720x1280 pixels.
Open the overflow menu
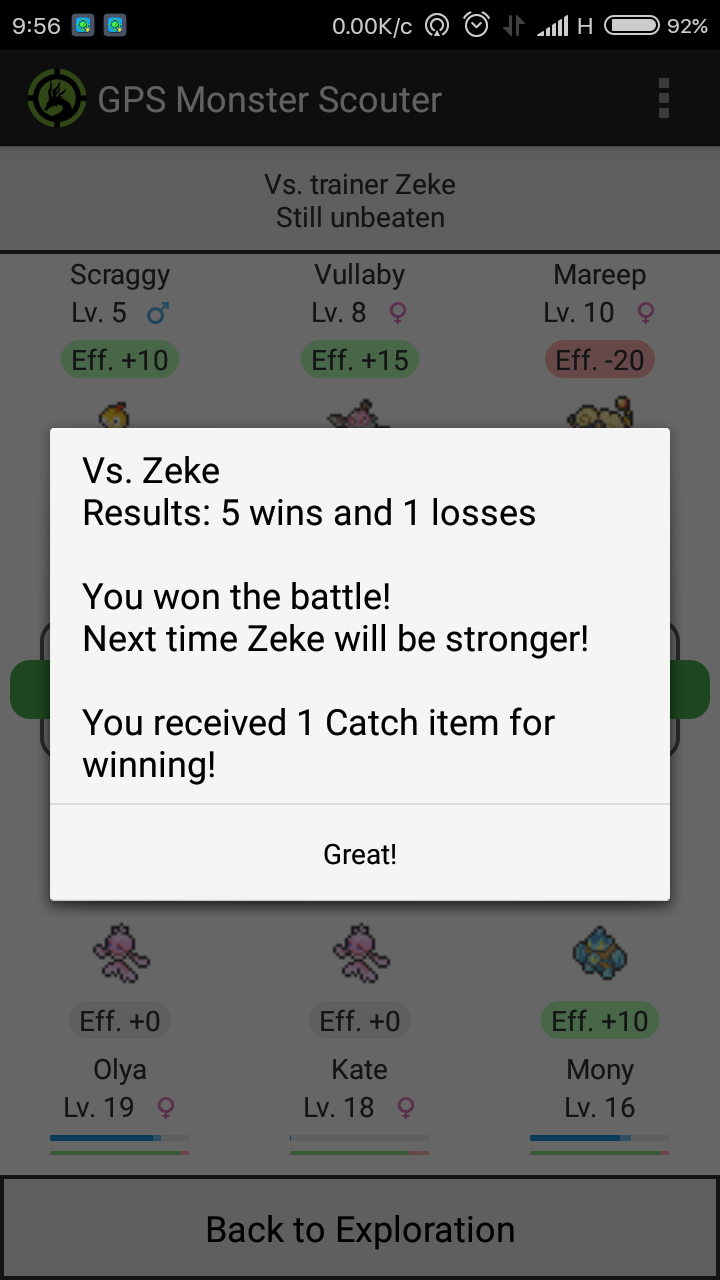[x=664, y=99]
